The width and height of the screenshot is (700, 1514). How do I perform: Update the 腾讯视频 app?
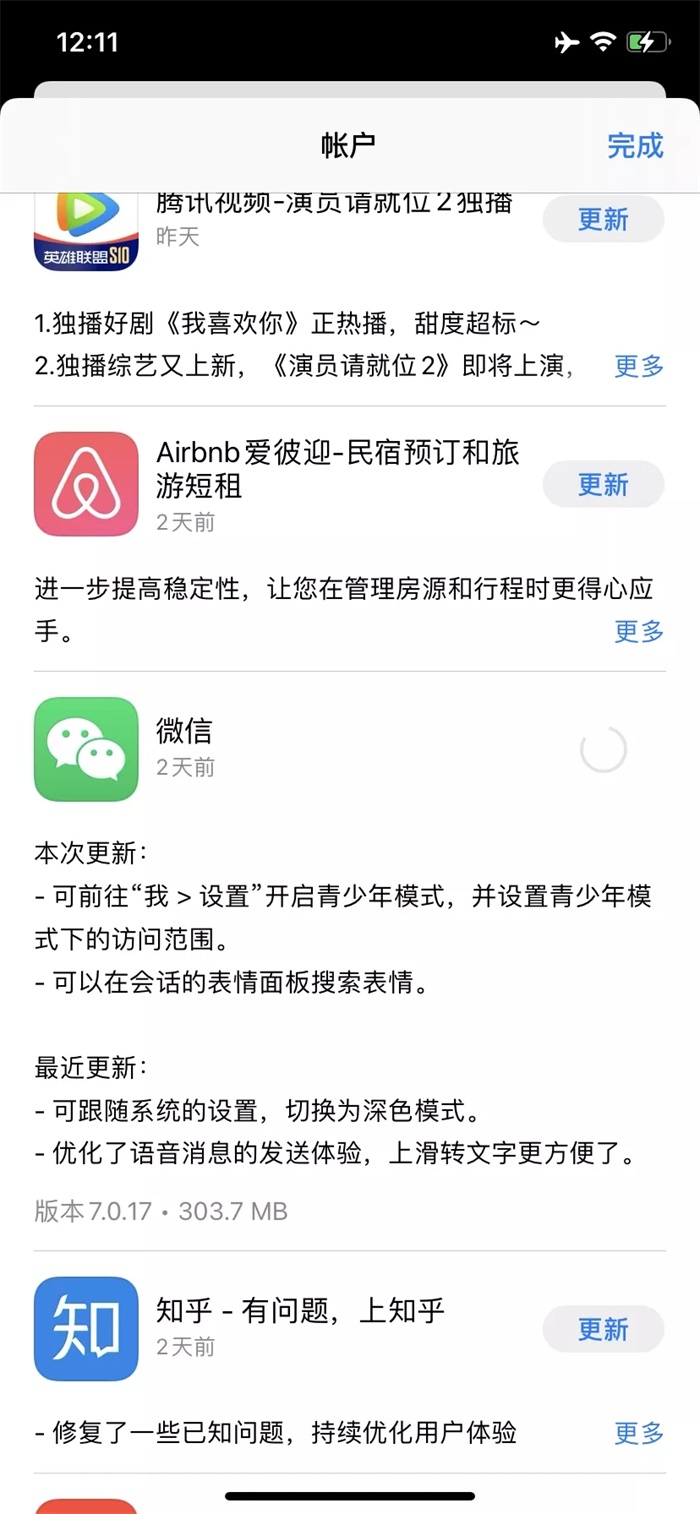pyautogui.click(x=603, y=219)
